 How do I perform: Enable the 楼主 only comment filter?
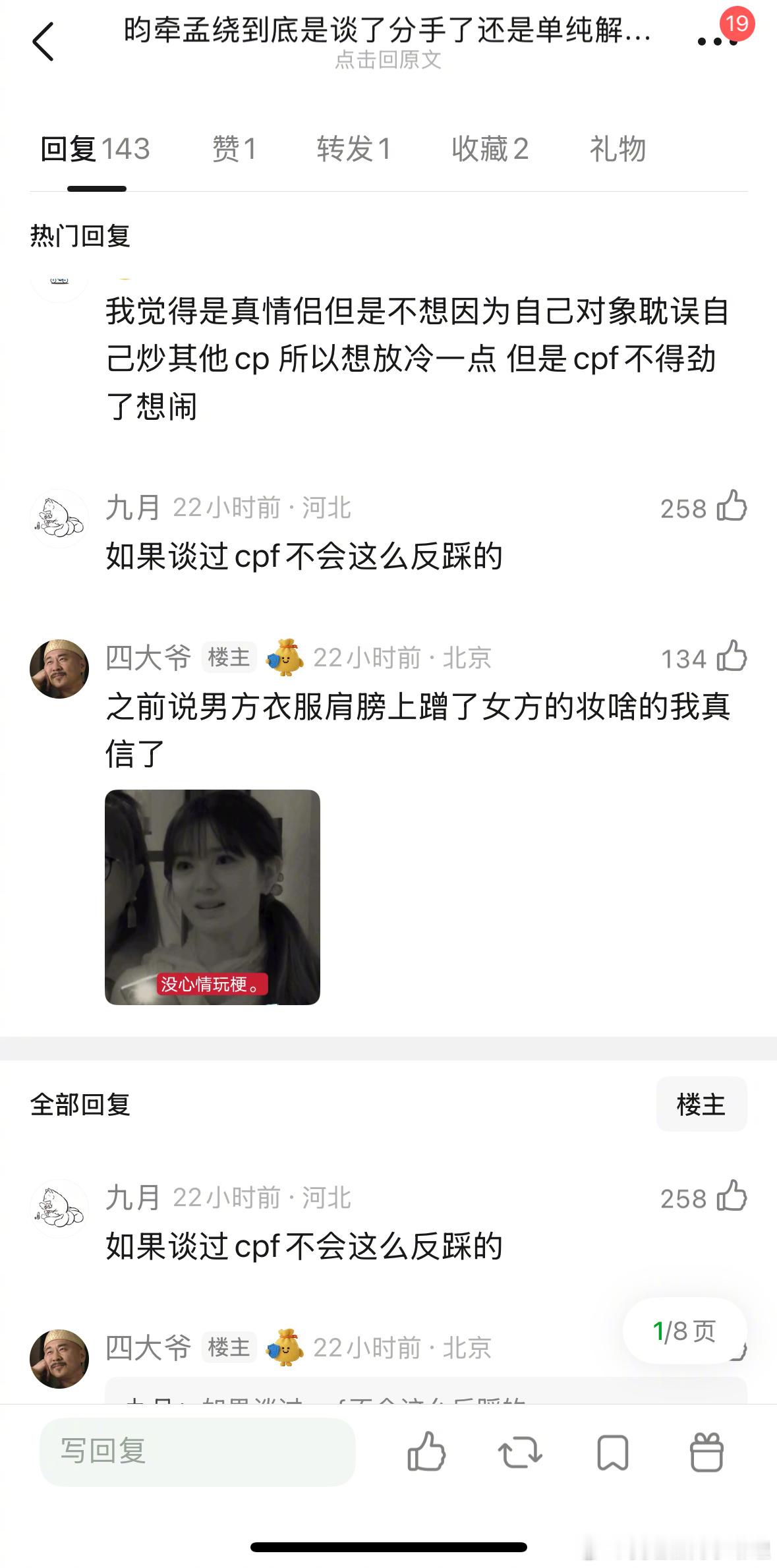click(701, 1104)
